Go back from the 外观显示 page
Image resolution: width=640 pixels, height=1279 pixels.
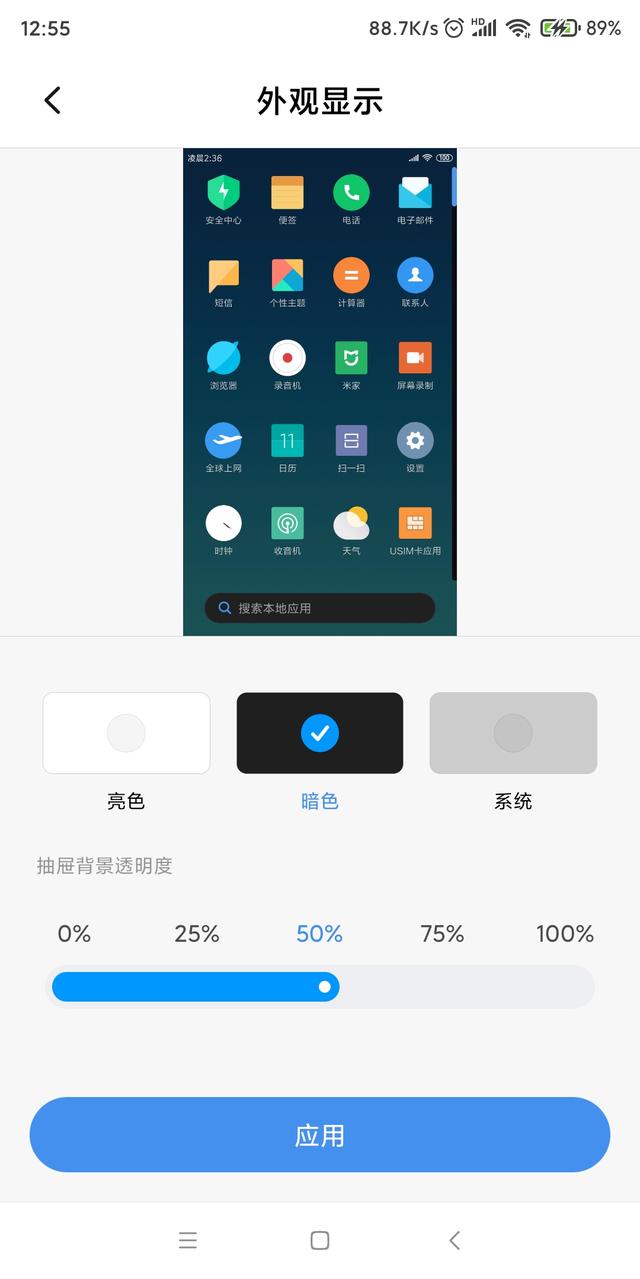pos(53,100)
